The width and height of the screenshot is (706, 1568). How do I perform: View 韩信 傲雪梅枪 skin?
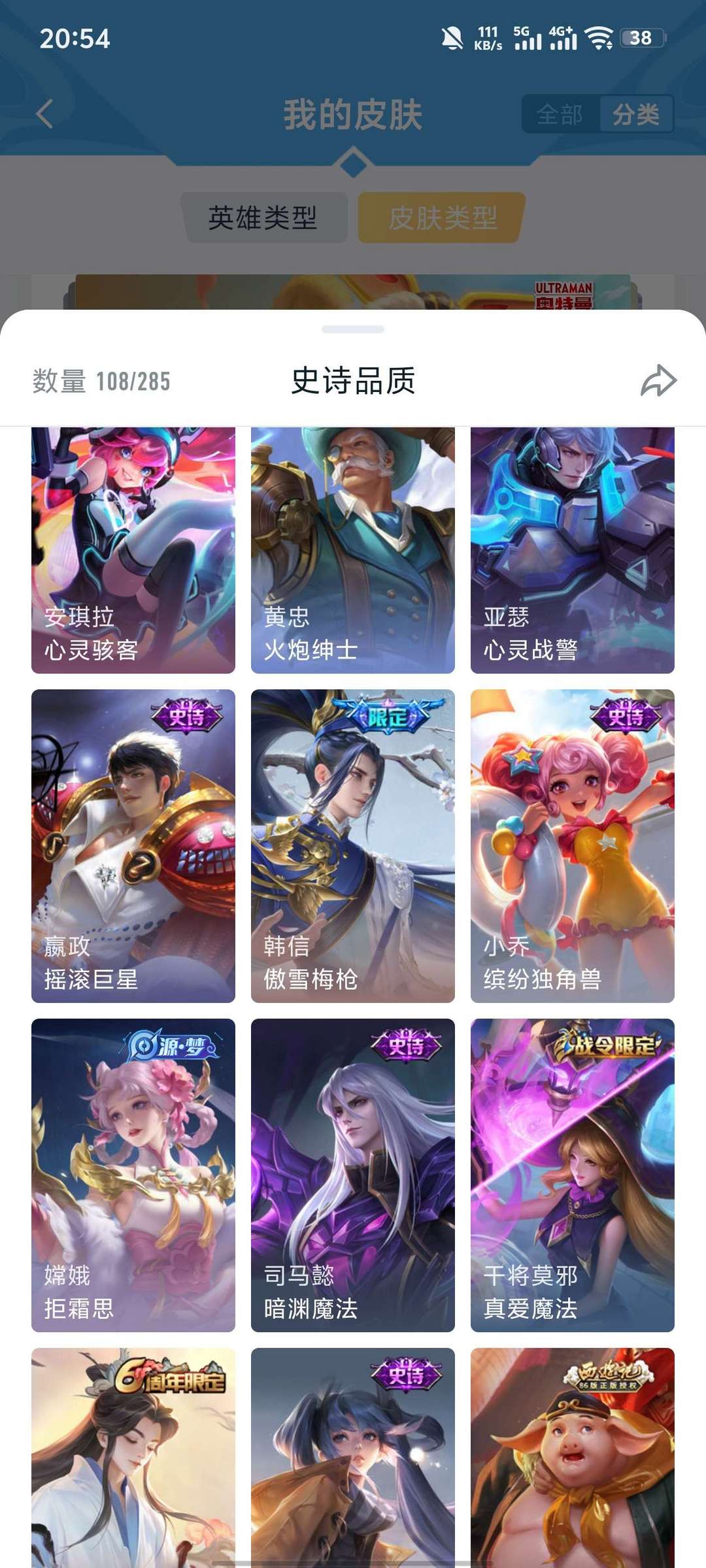[353, 846]
